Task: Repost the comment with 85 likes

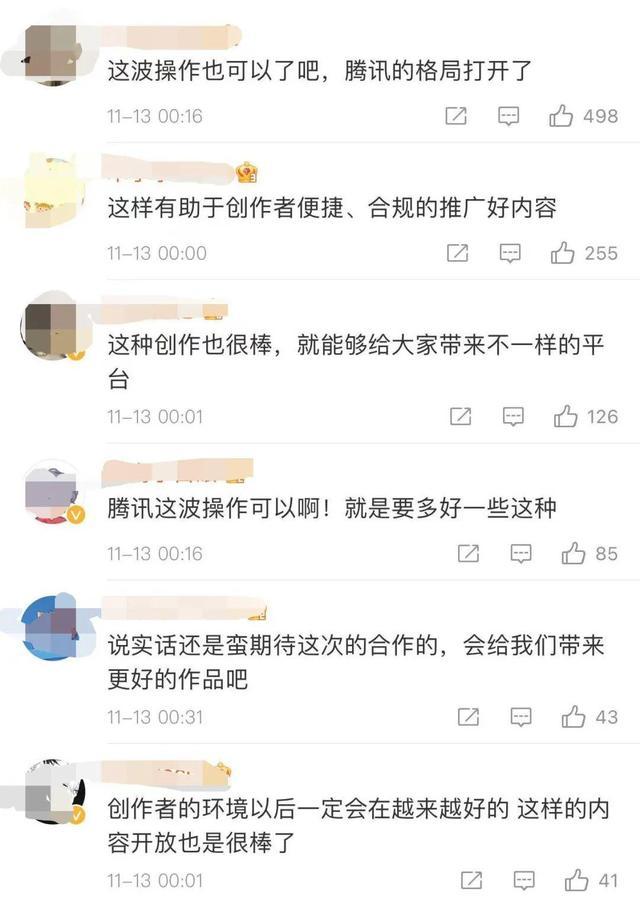Action: (x=467, y=553)
